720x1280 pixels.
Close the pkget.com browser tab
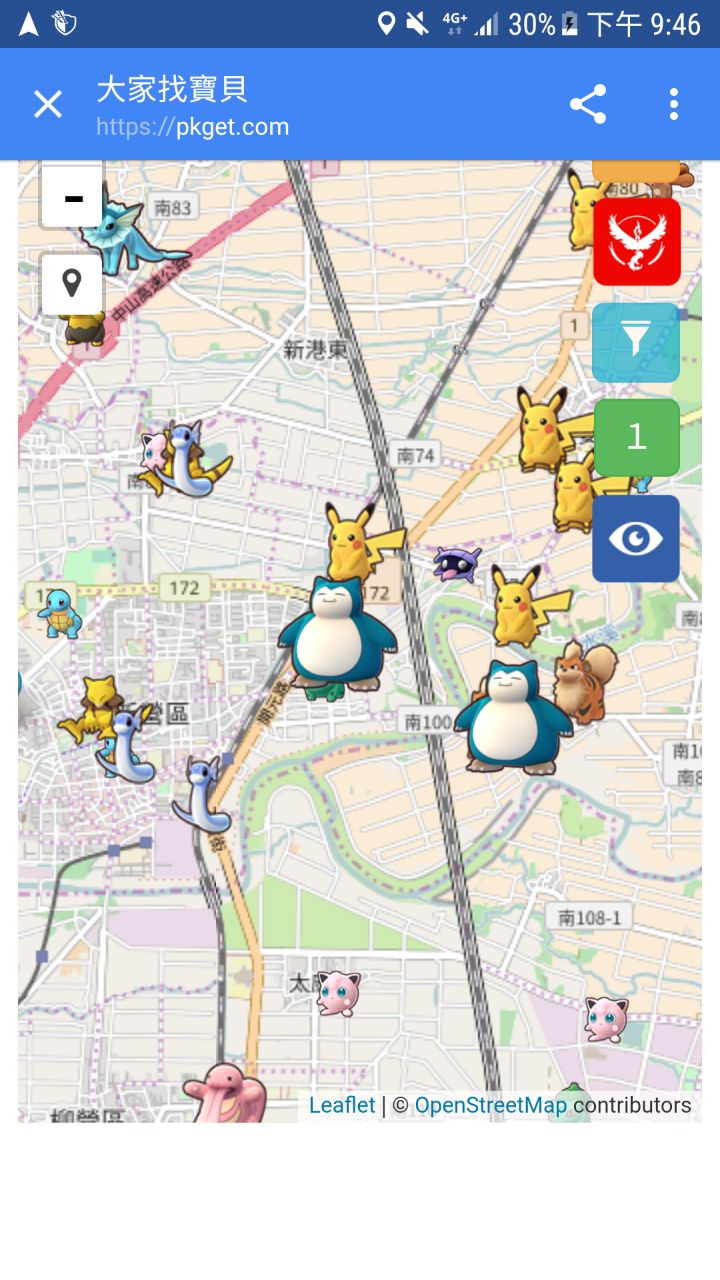48,104
